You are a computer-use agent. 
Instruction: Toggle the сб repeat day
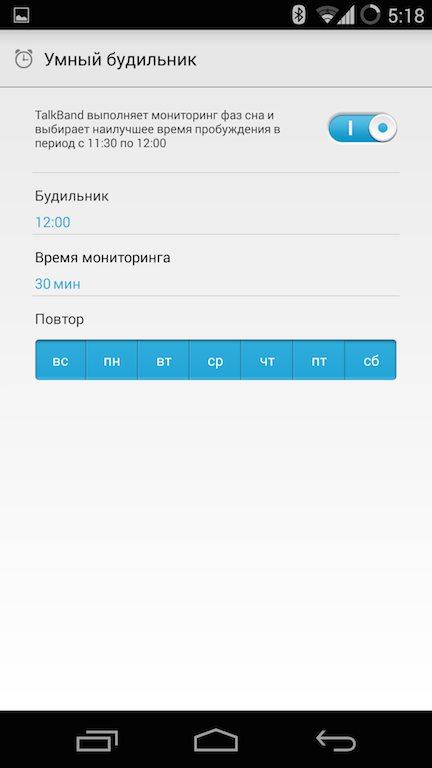(x=371, y=360)
